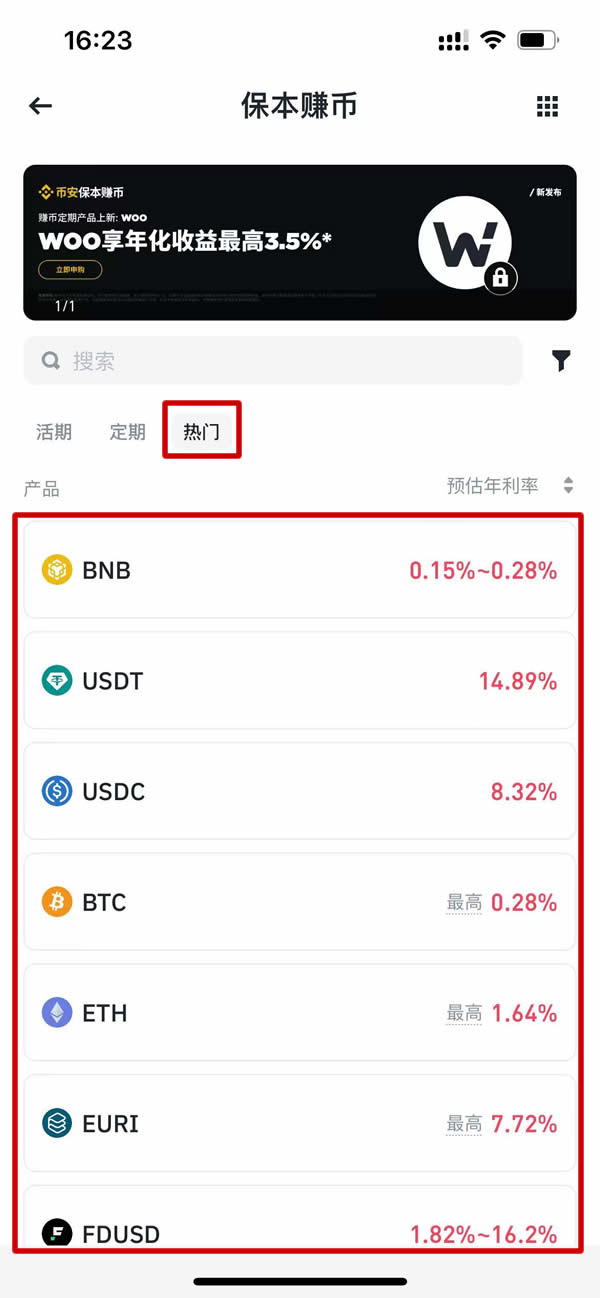Open the filter funnel icon
The image size is (600, 1298).
pyautogui.click(x=561, y=362)
